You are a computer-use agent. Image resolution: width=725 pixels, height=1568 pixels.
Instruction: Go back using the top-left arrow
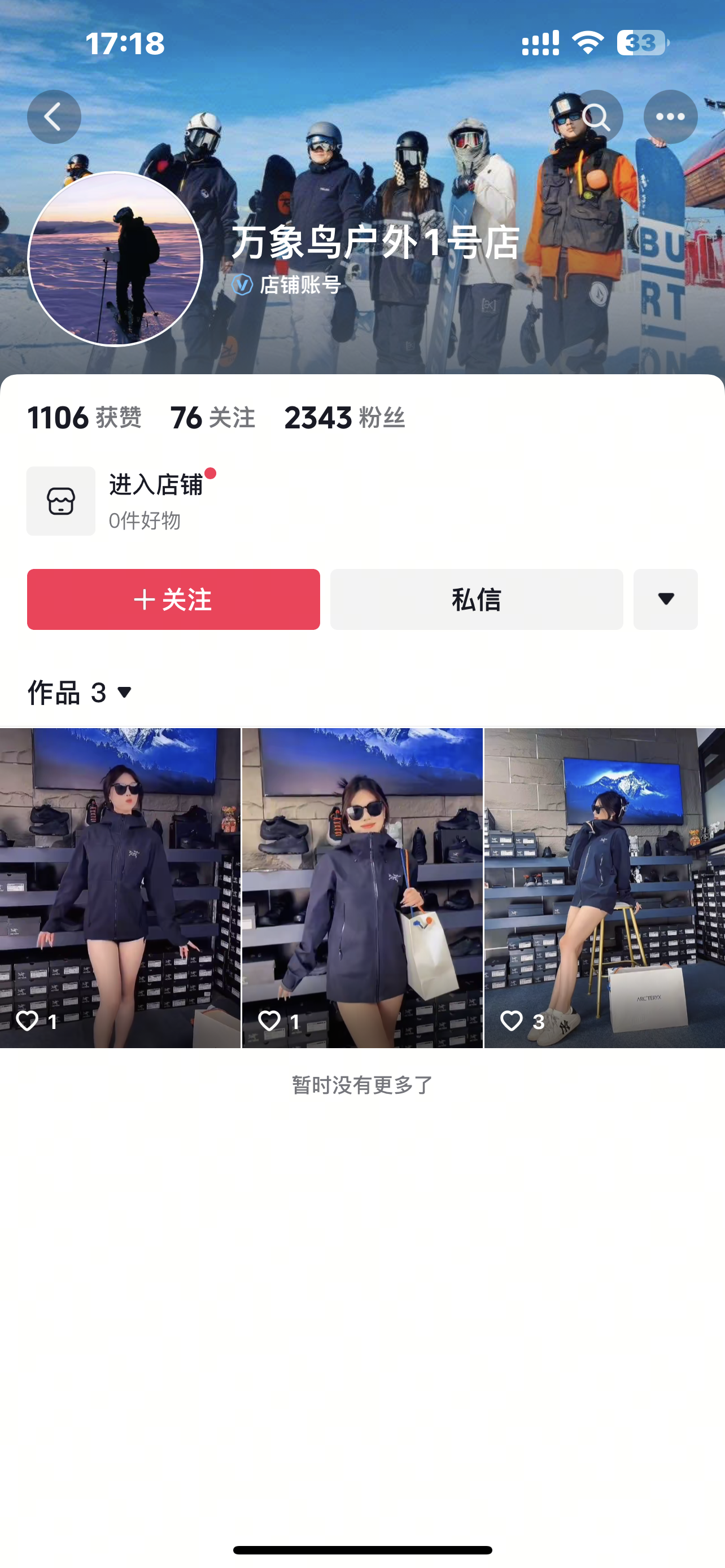54,117
